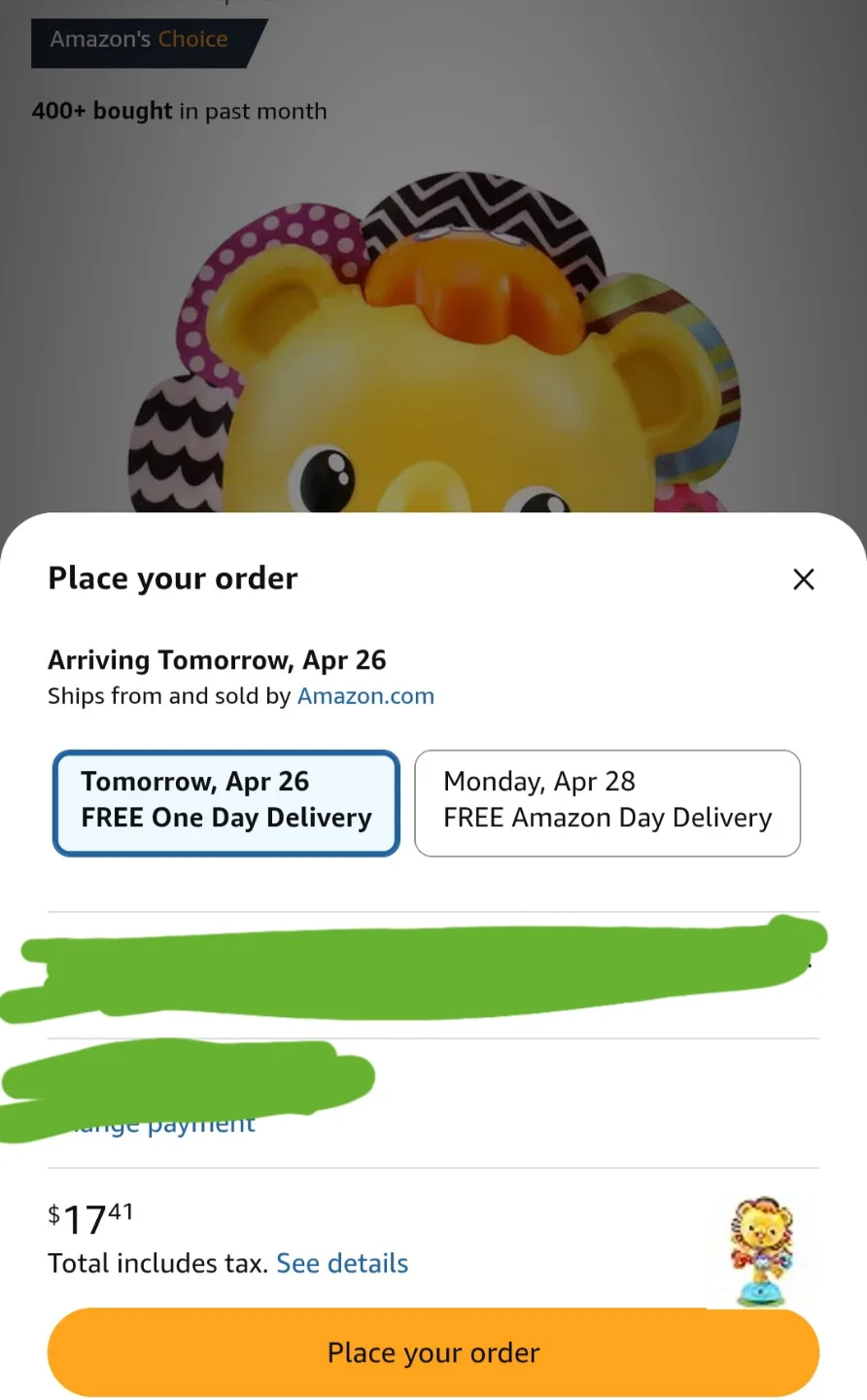This screenshot has width=867, height=1400.
Task: Open the Amazon.com seller link
Action: tap(365, 696)
